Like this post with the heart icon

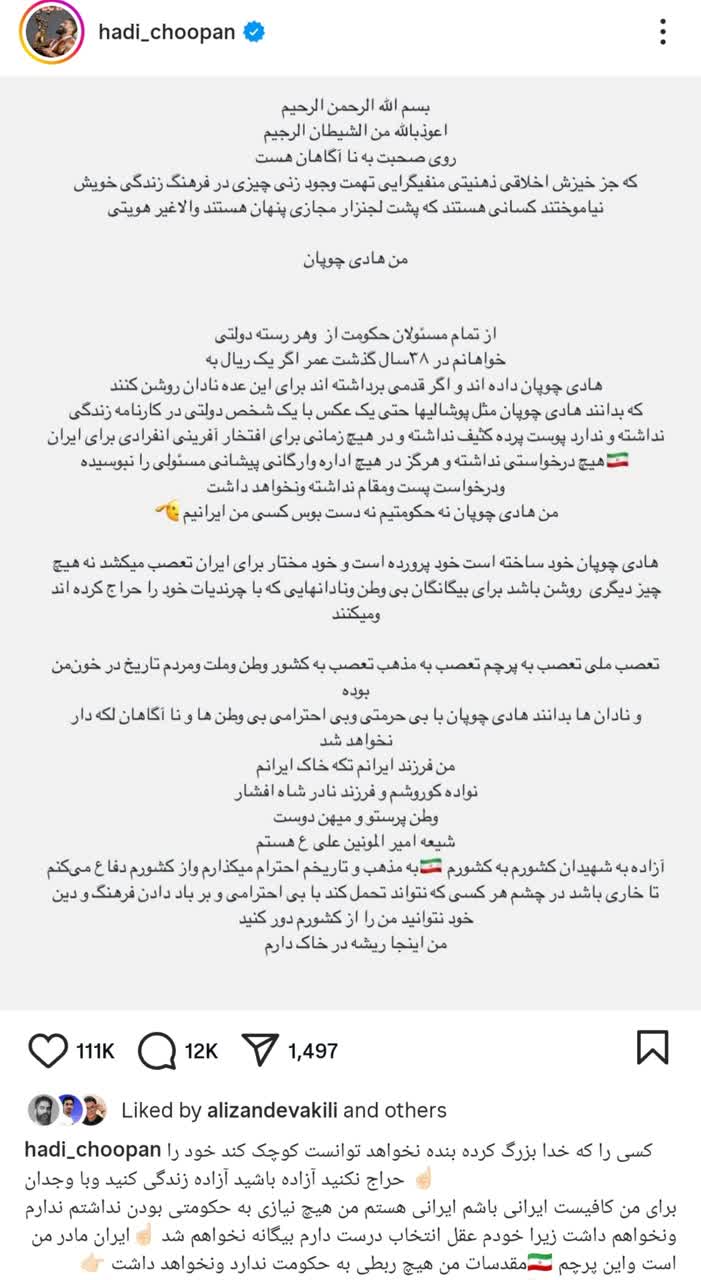point(48,1051)
